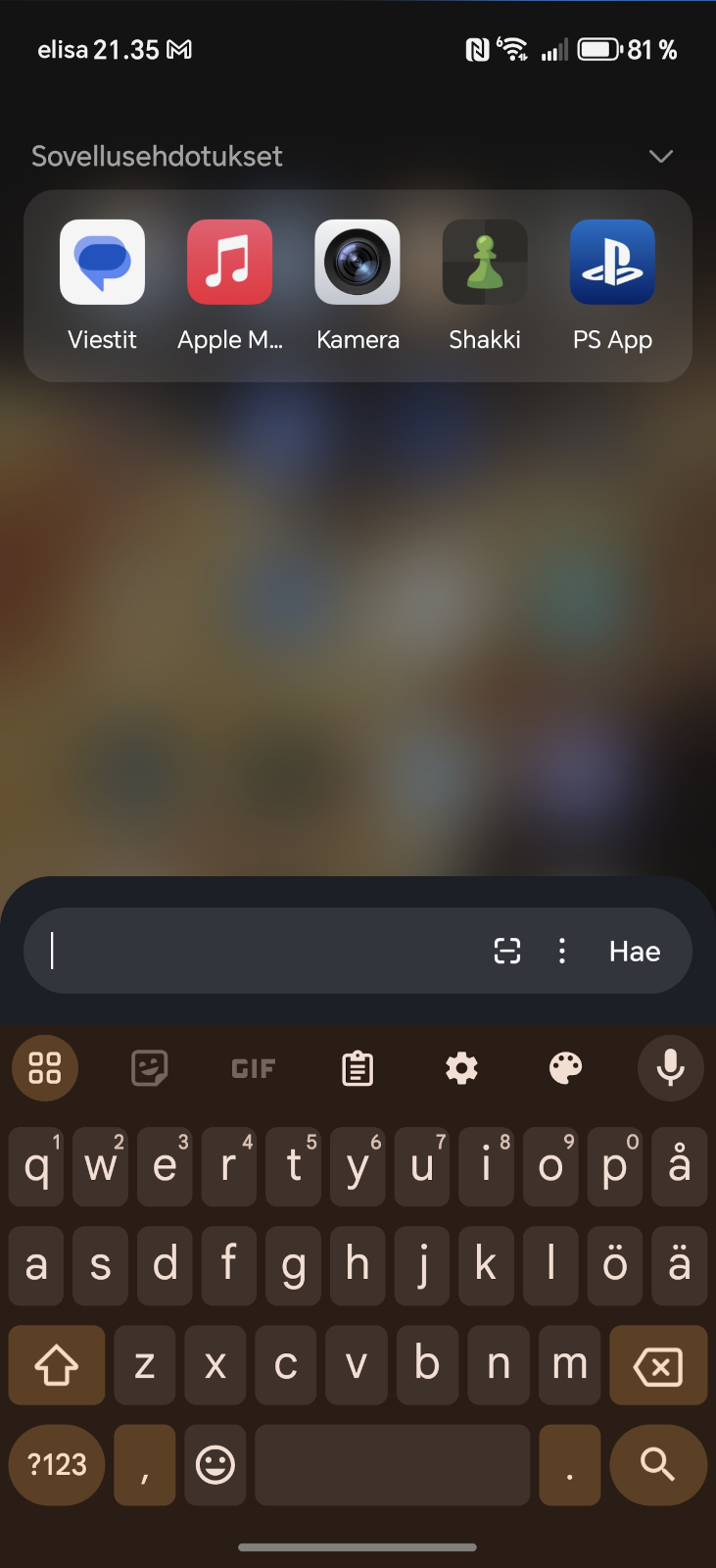Start voice input with the microphone

click(671, 1067)
